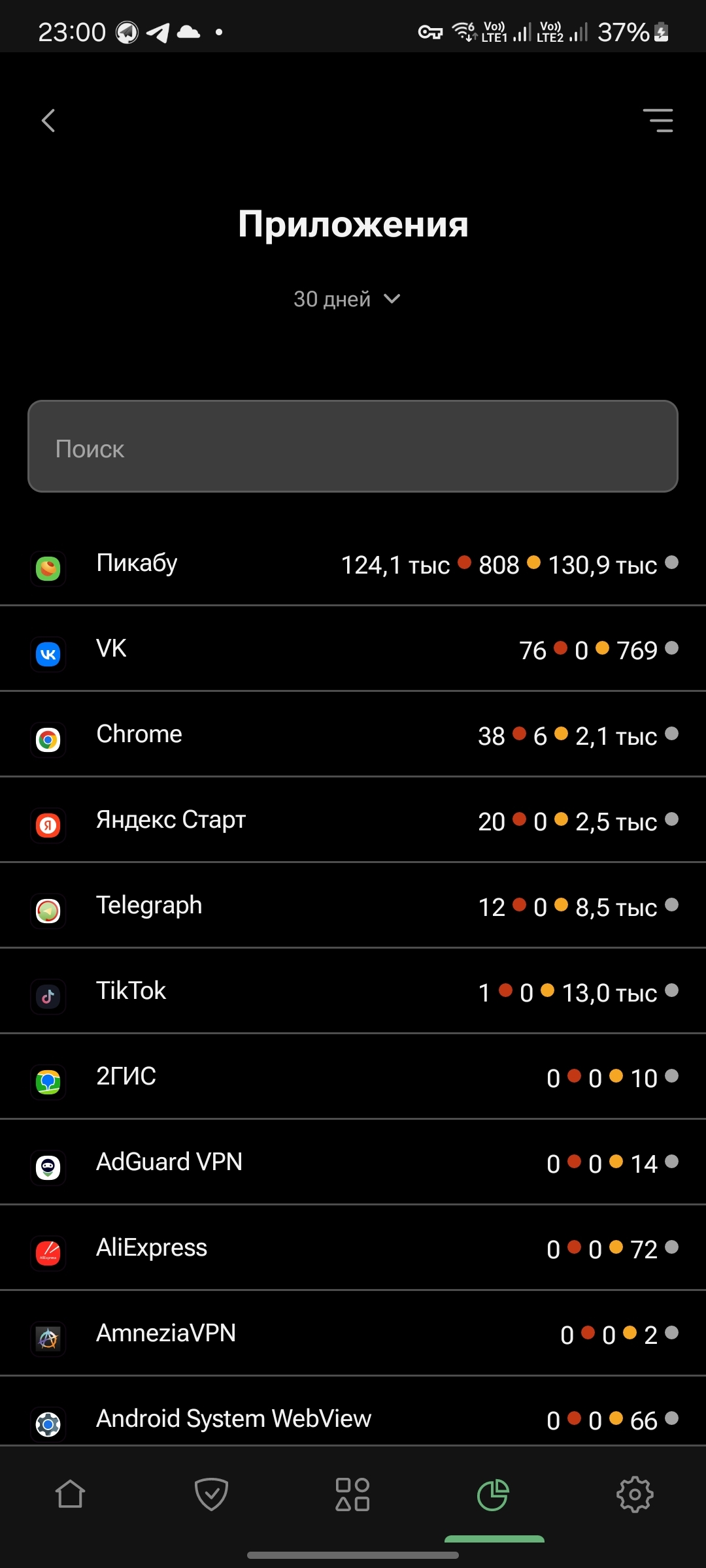View AdGuard VPN statistics
The image size is (706, 1568).
tap(353, 1164)
